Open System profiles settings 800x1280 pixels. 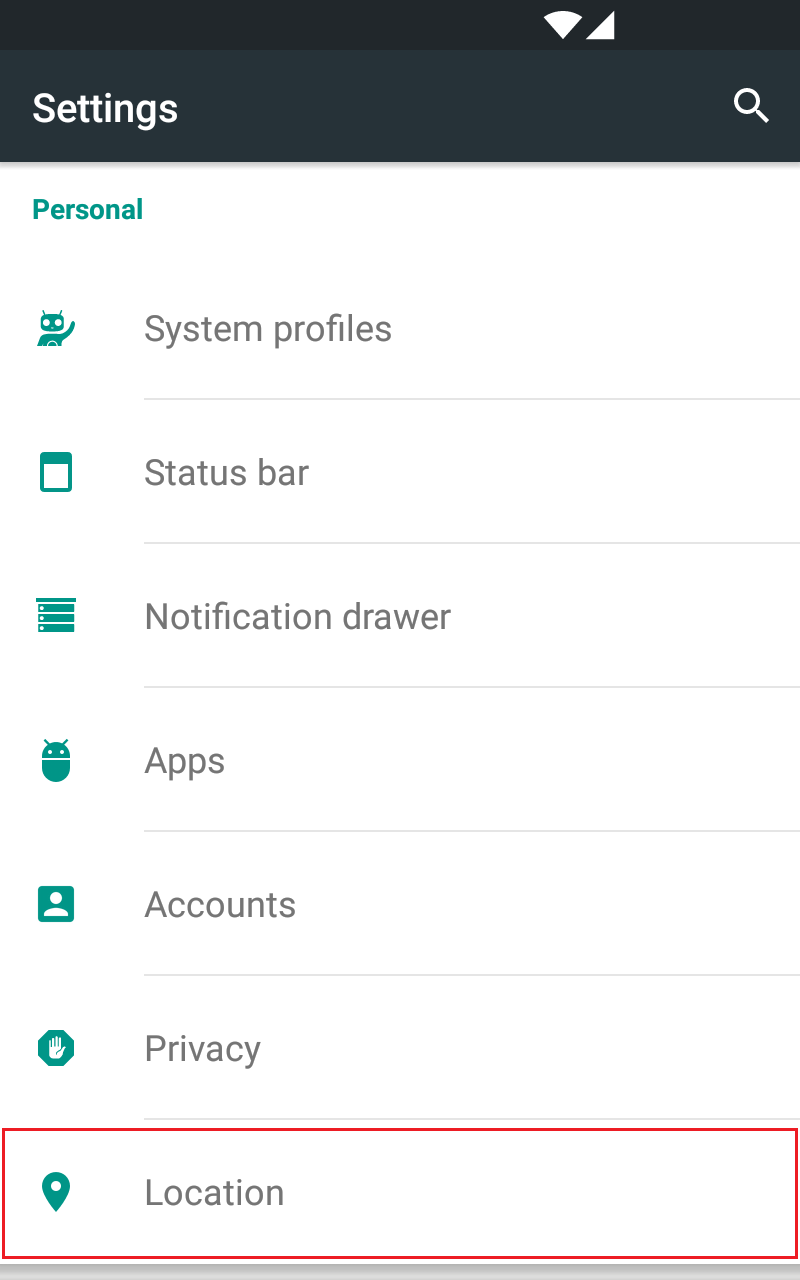coord(400,328)
